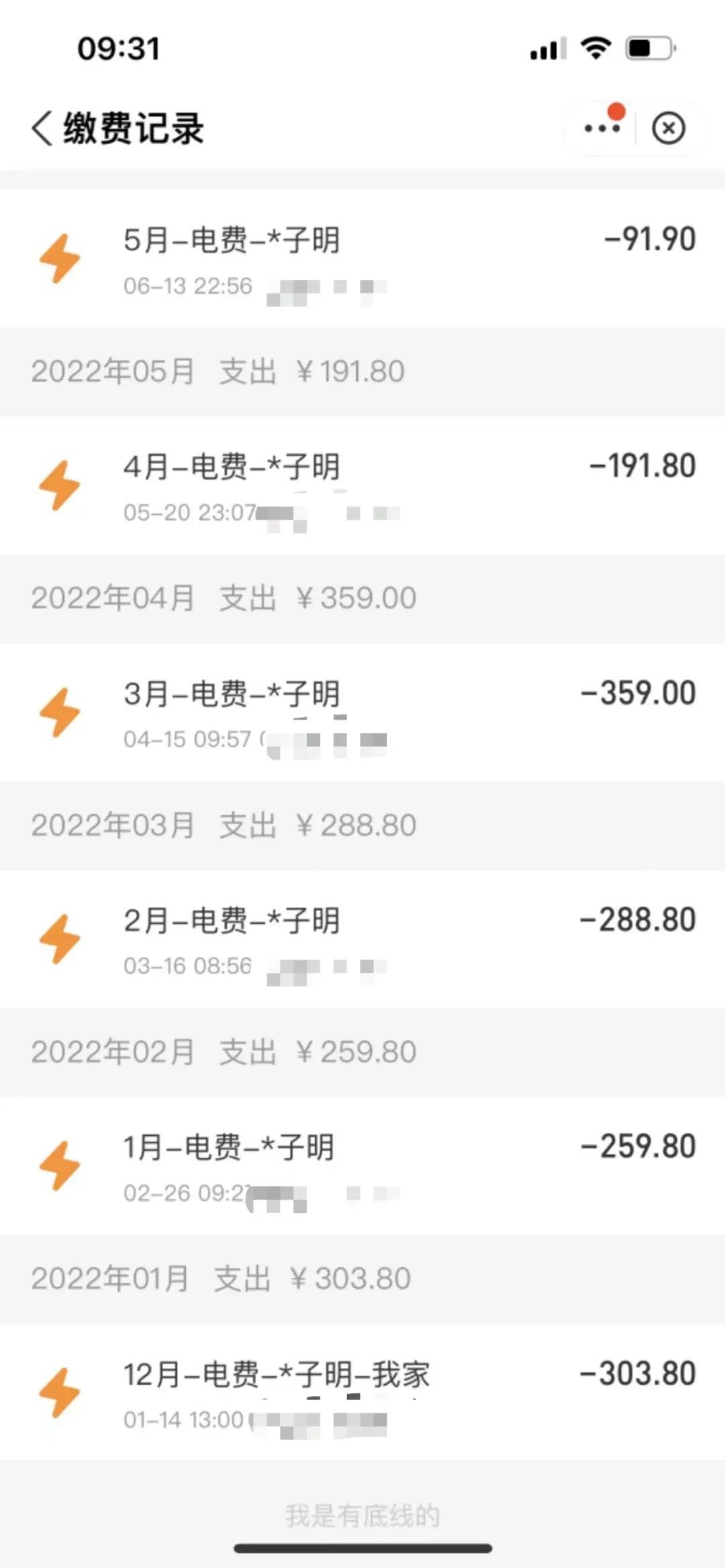Screen dimensions: 725x1568
Task: Open the 4月 electricity payment of 191.80
Action: tap(362, 486)
